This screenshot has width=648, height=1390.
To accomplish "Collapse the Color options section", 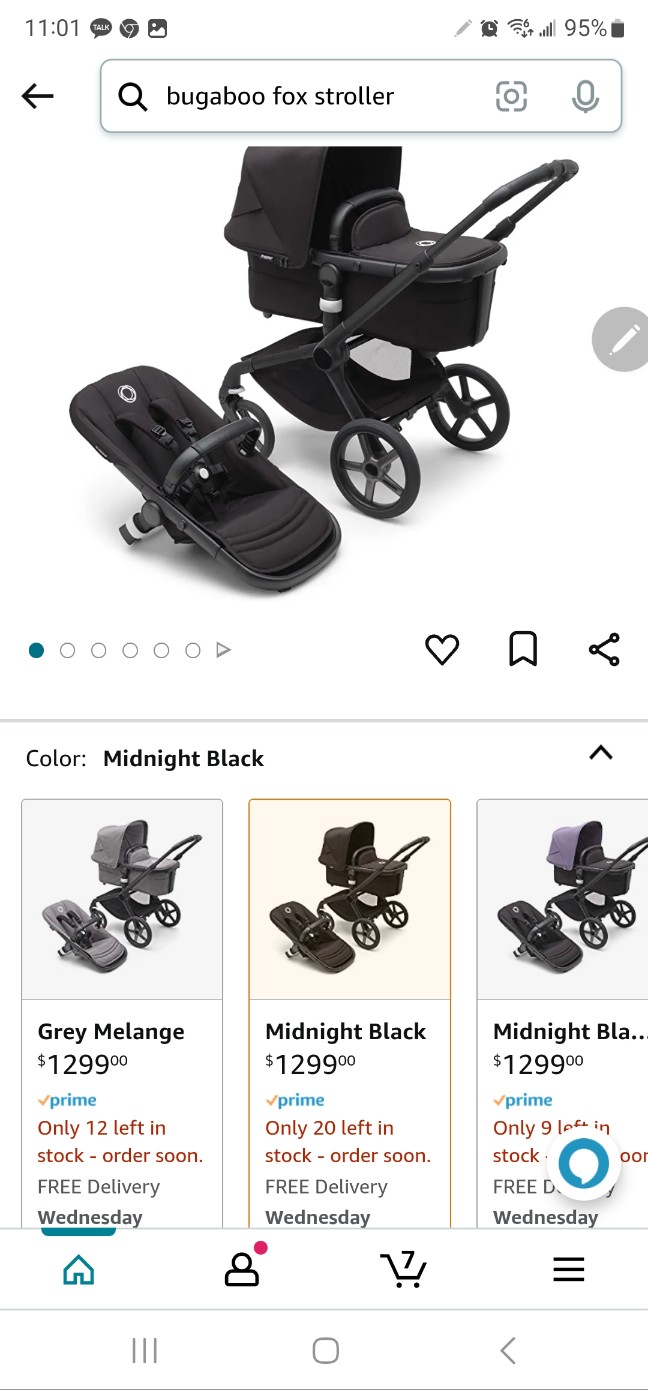I will point(600,753).
